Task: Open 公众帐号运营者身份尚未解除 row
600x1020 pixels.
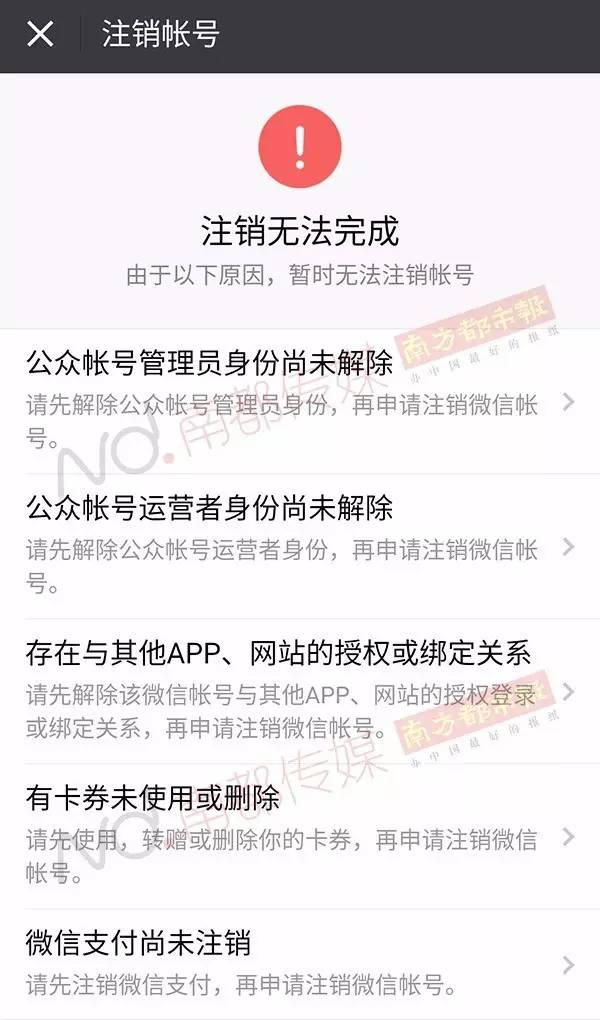Action: [300, 546]
